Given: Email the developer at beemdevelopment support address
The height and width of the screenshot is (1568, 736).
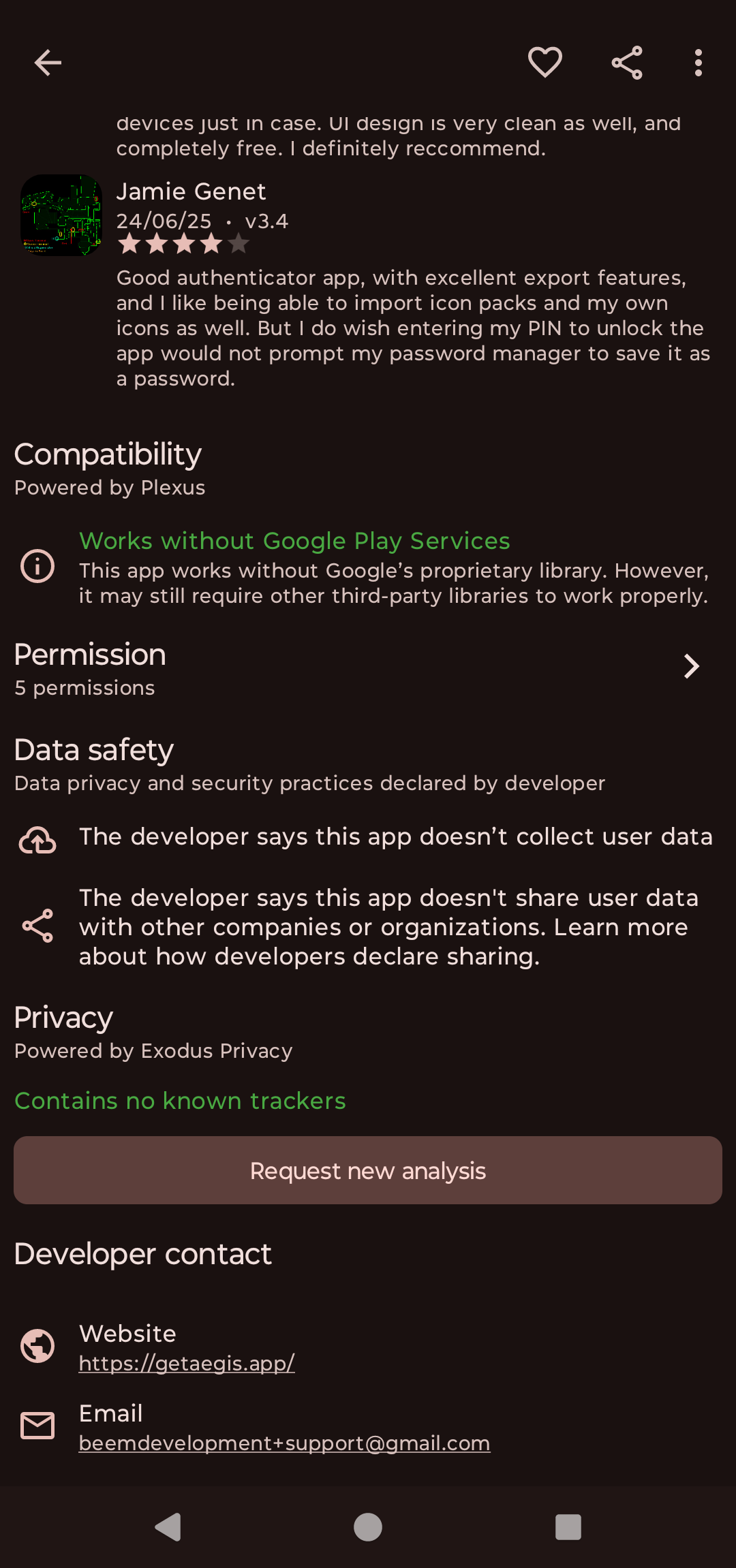Looking at the screenshot, I should (x=284, y=1443).
